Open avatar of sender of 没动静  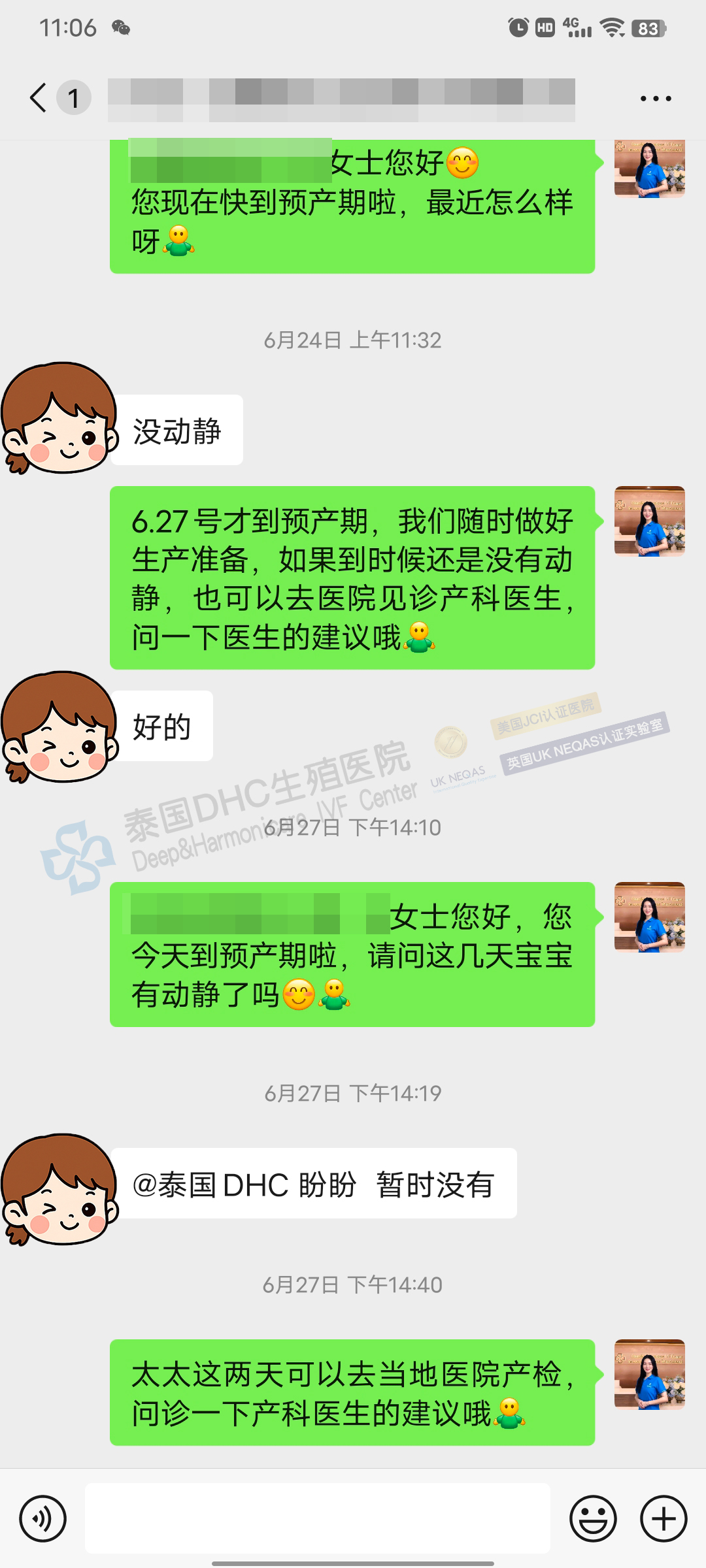click(x=59, y=418)
